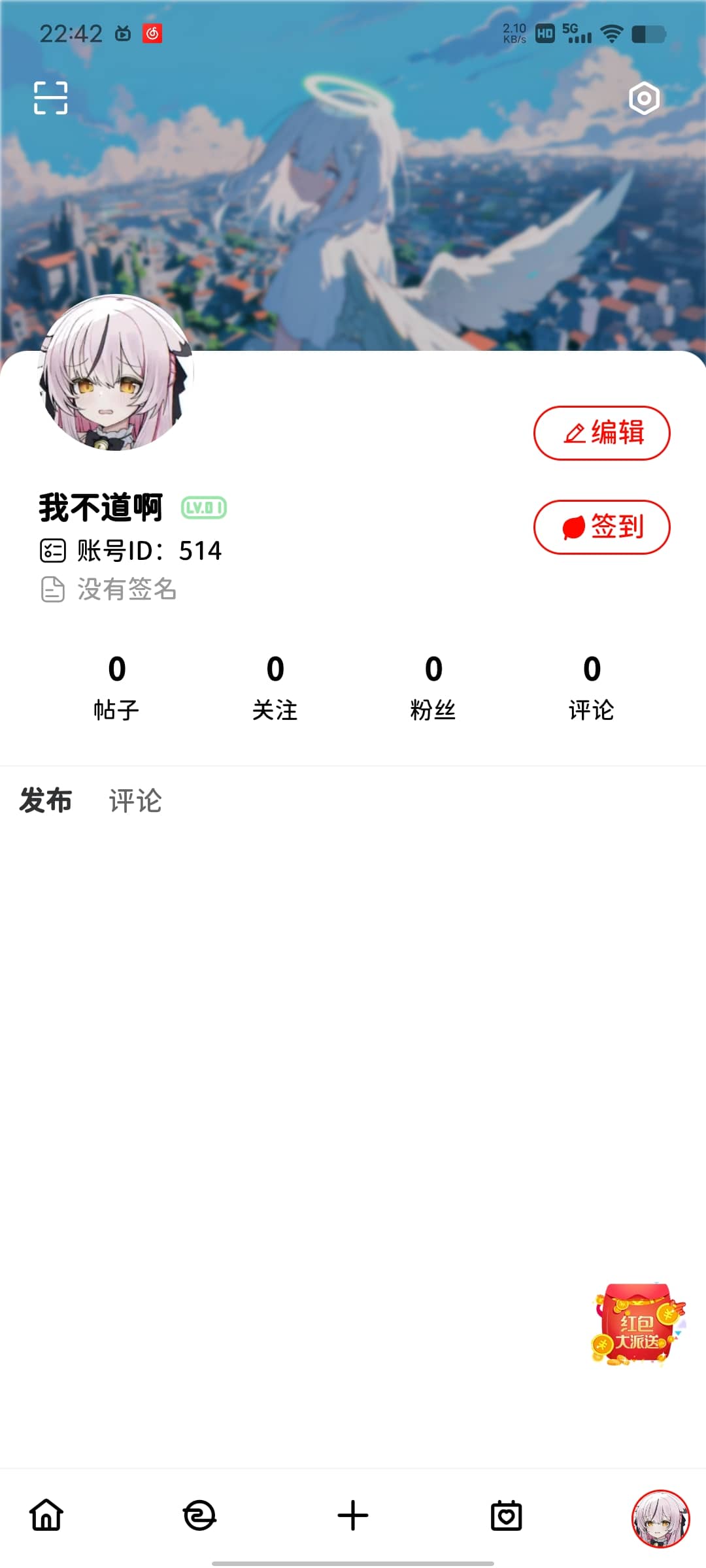Open the 关注 following list
This screenshot has height=1568, width=706.
[275, 687]
